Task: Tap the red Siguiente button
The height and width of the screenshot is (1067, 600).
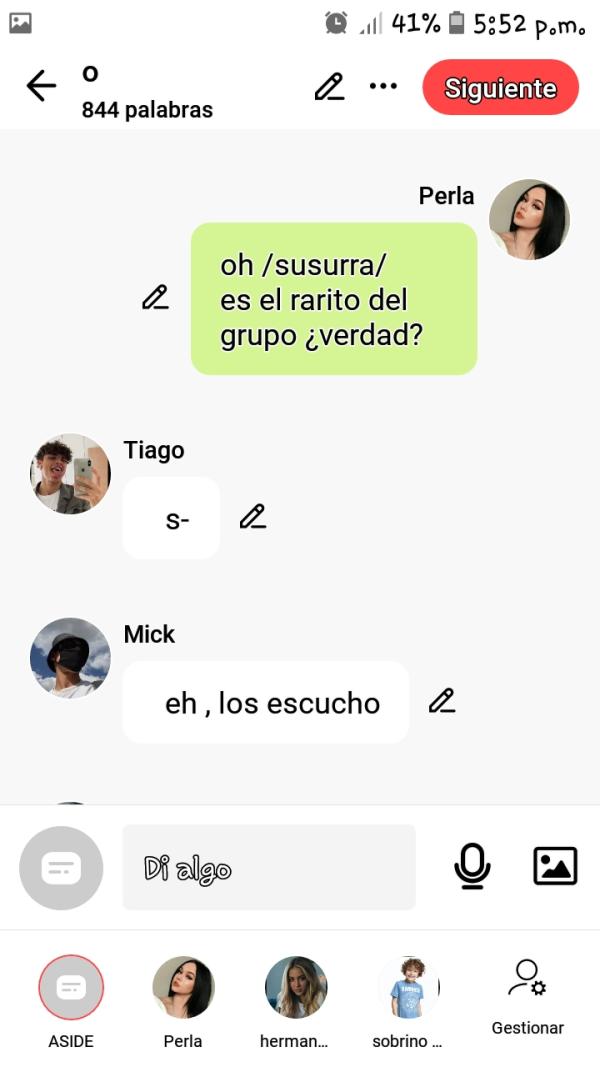Action: [x=500, y=88]
